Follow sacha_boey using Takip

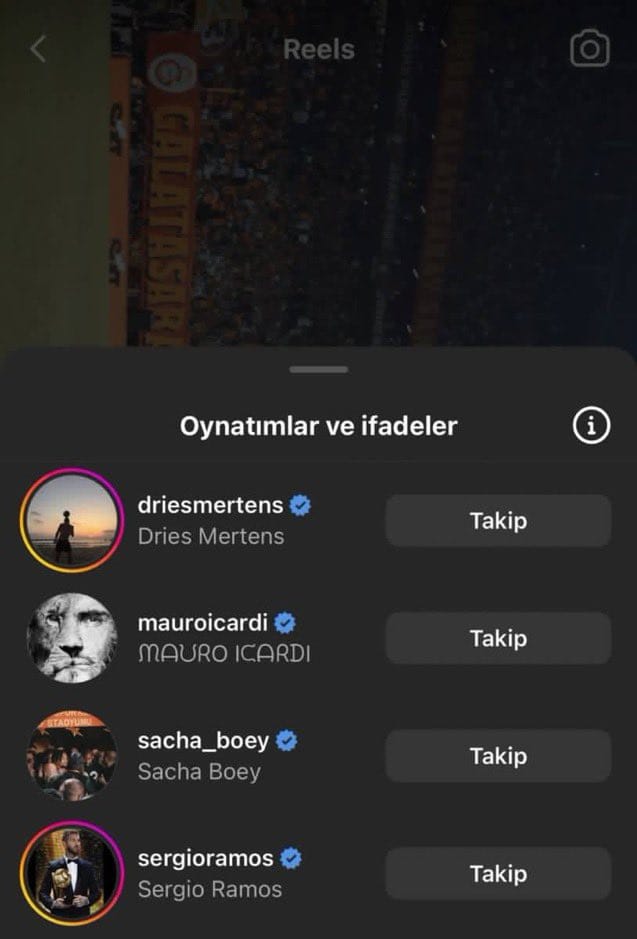498,756
